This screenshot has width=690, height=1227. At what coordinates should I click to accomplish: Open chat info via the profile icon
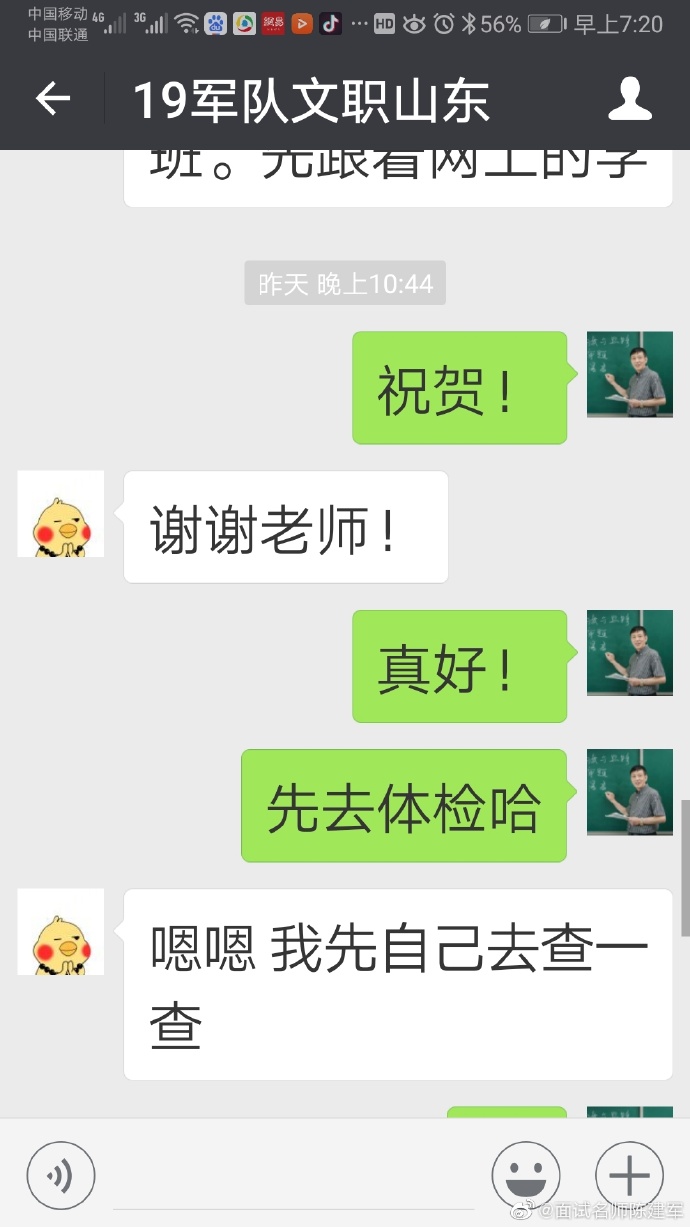(629, 99)
